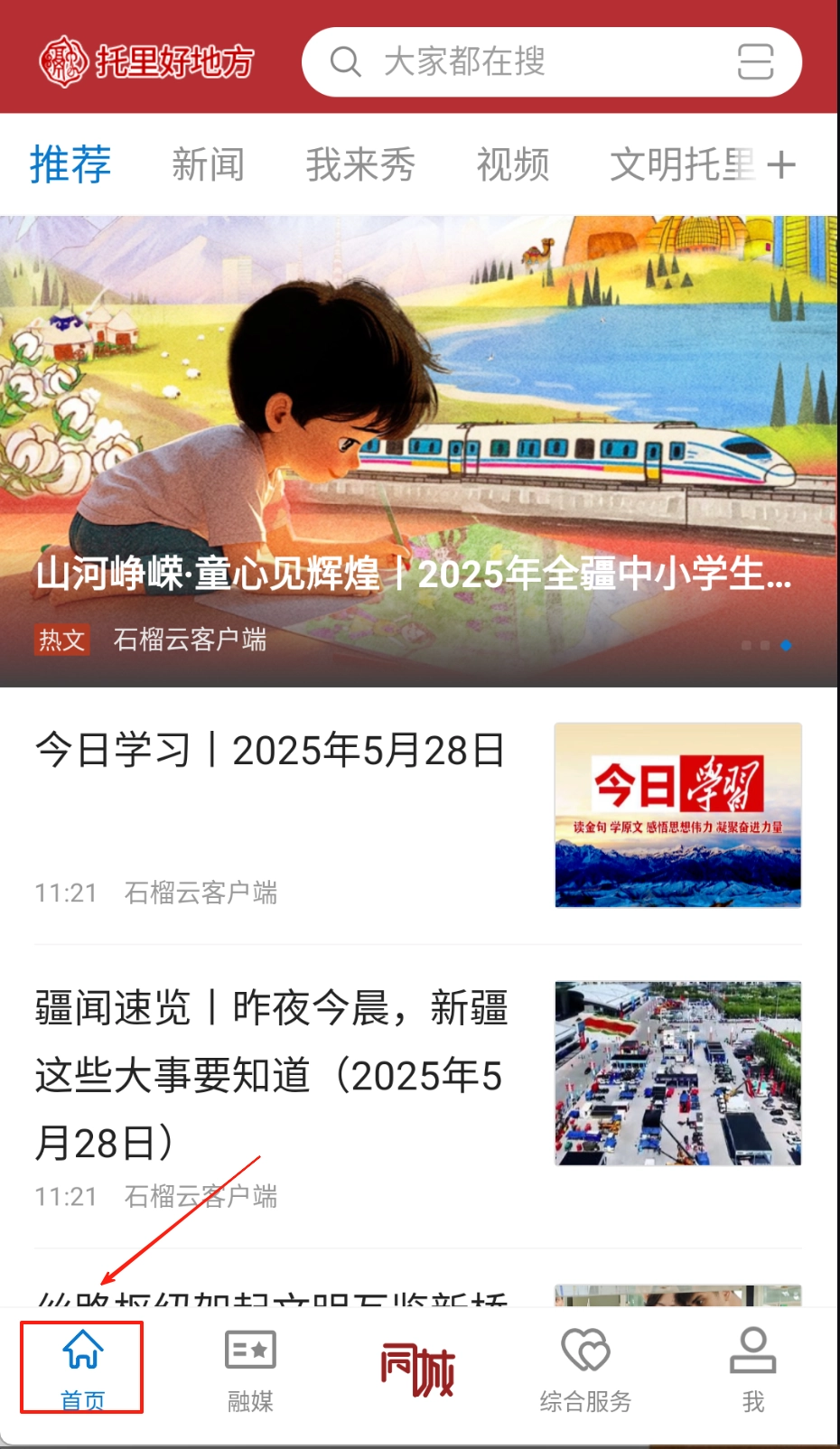
Task: Open the scan icon in search bar
Action: click(x=755, y=62)
